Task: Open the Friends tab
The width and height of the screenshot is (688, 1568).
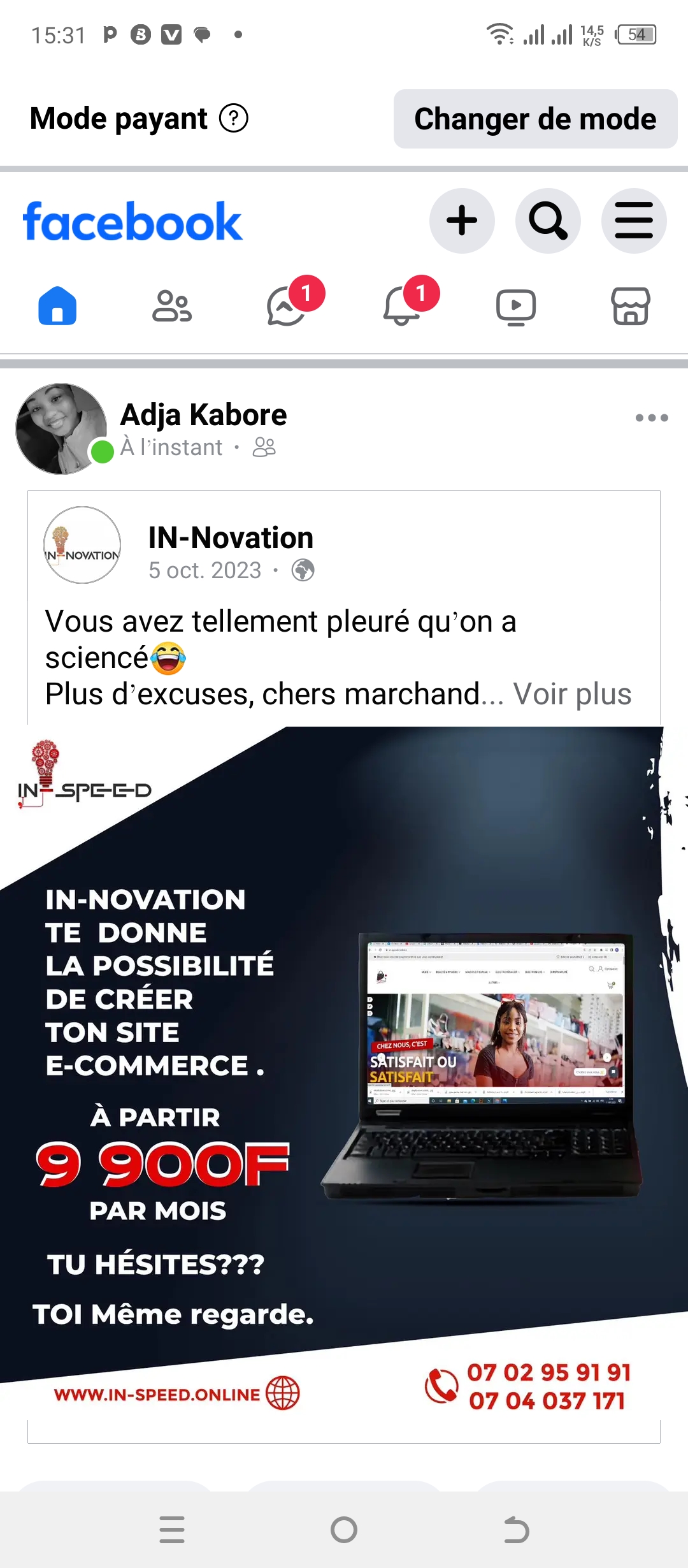Action: pyautogui.click(x=172, y=307)
